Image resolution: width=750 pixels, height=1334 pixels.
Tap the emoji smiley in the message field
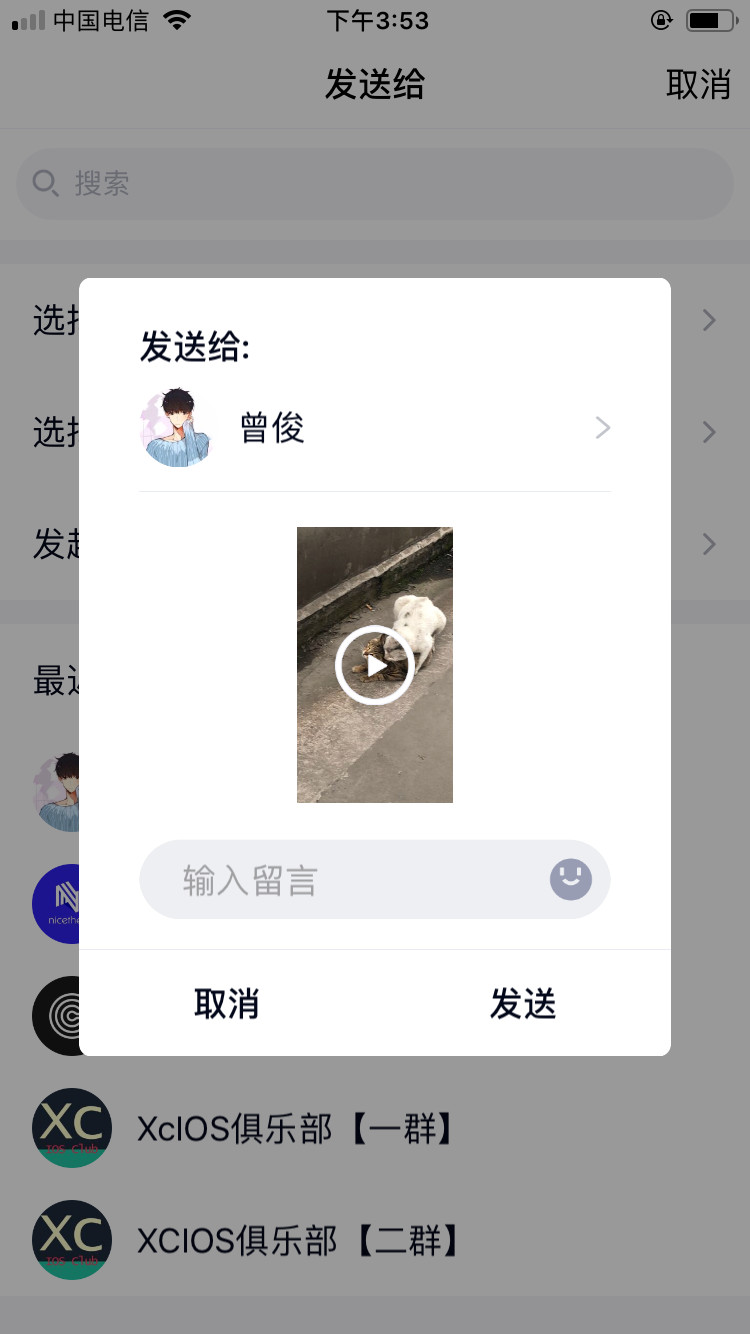tap(570, 879)
